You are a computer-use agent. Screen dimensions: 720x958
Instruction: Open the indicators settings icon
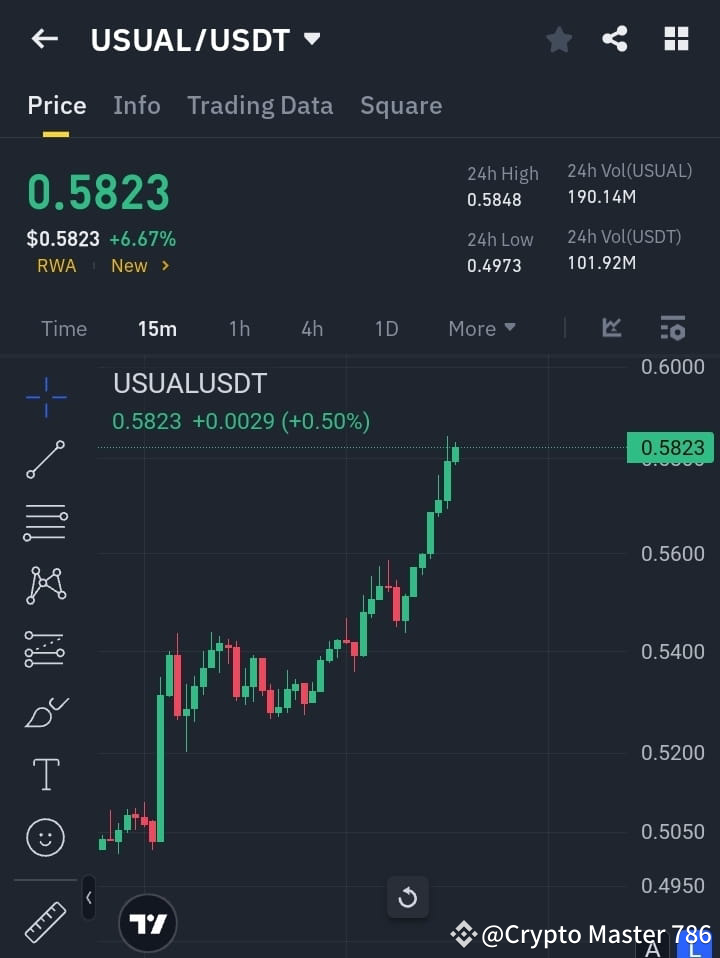click(x=673, y=328)
